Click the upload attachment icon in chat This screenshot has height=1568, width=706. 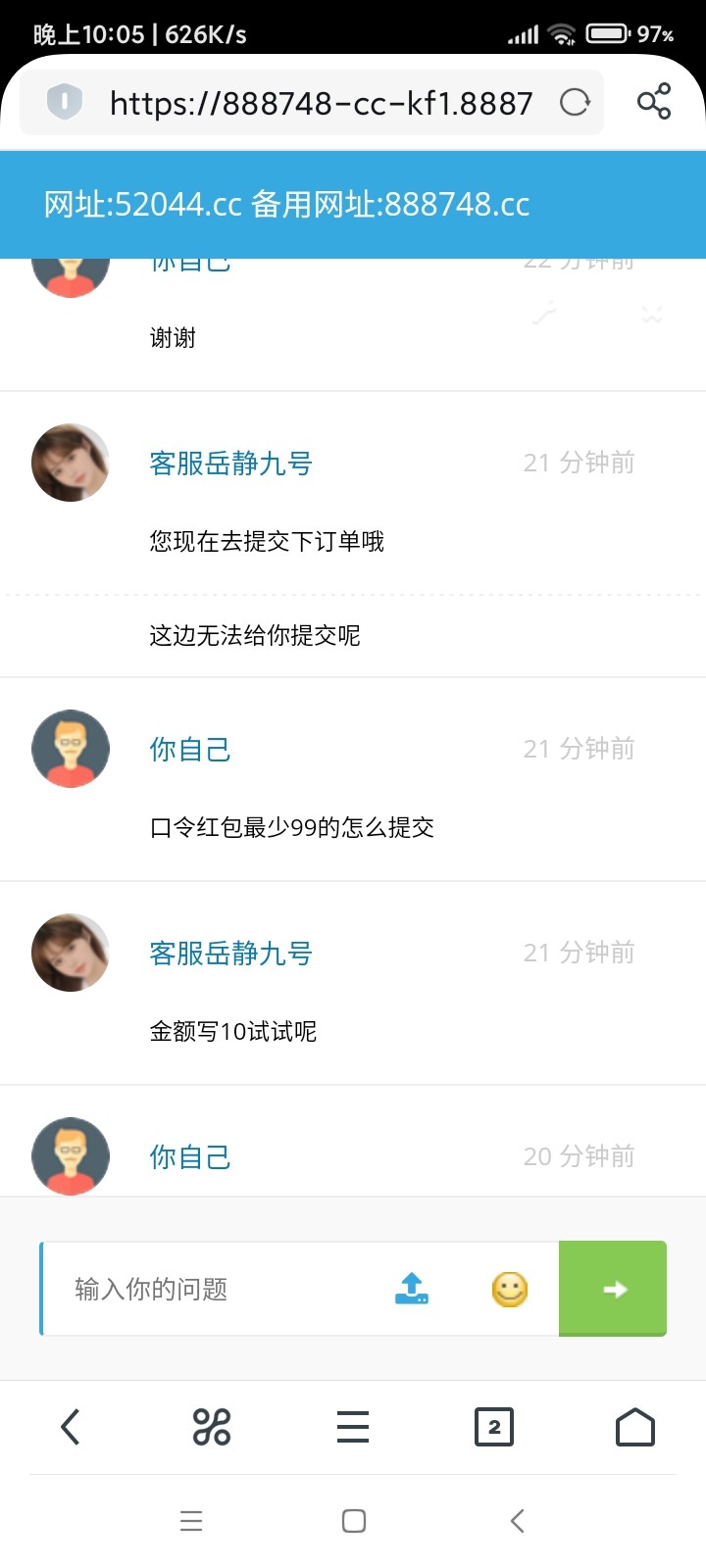[x=413, y=1289]
